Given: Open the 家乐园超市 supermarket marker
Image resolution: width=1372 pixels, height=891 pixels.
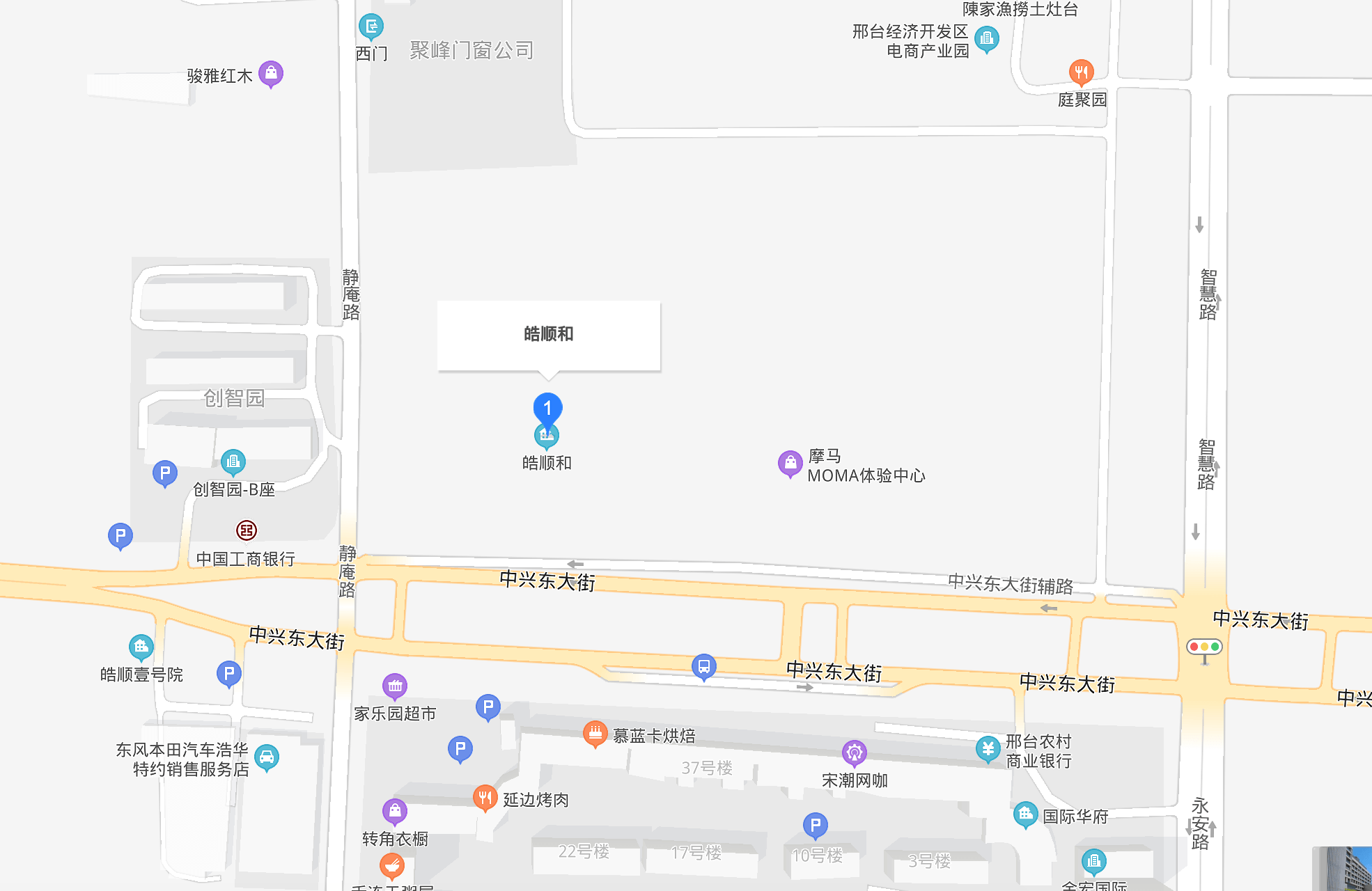Looking at the screenshot, I should point(395,686).
